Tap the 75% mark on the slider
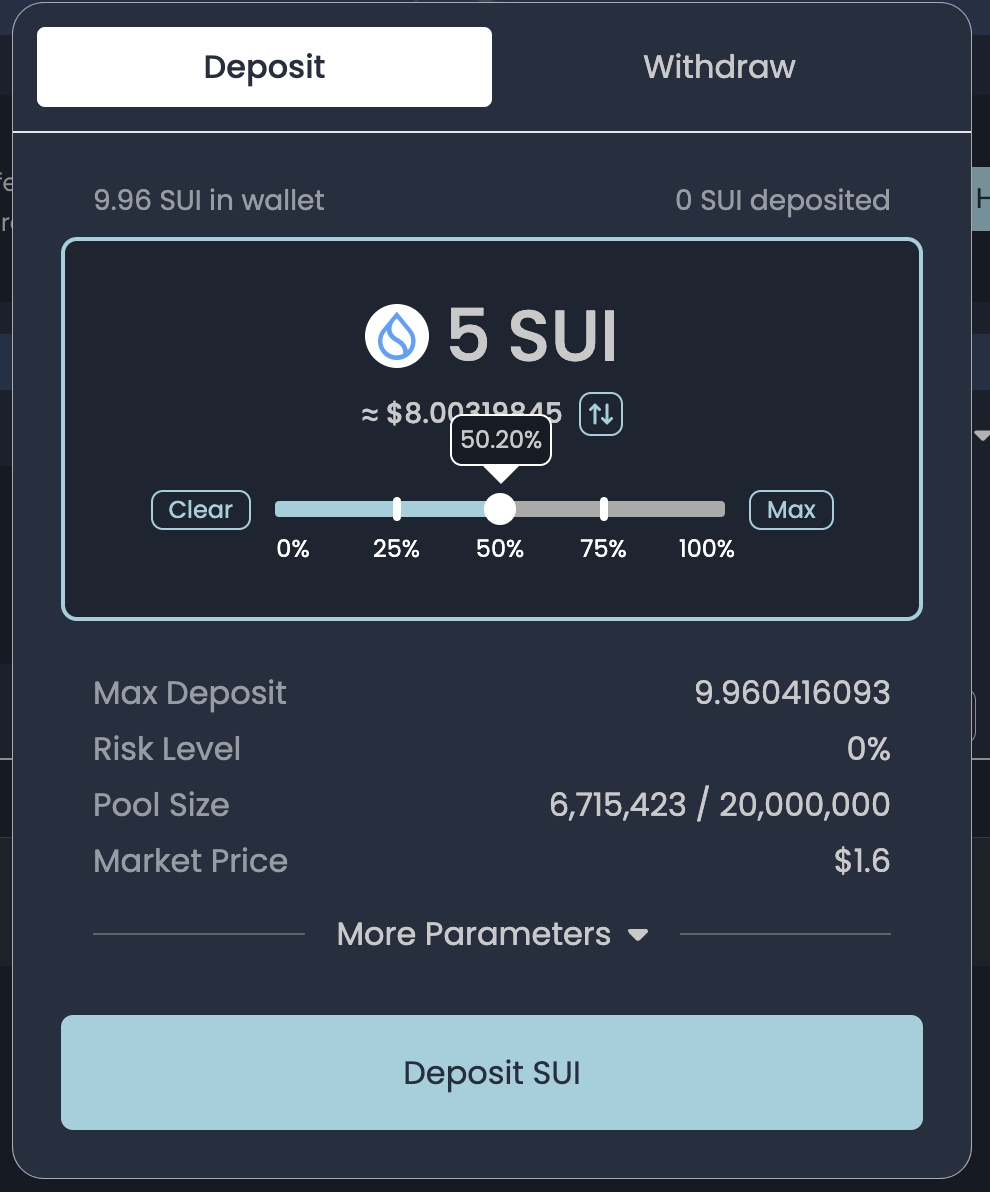 pos(604,510)
